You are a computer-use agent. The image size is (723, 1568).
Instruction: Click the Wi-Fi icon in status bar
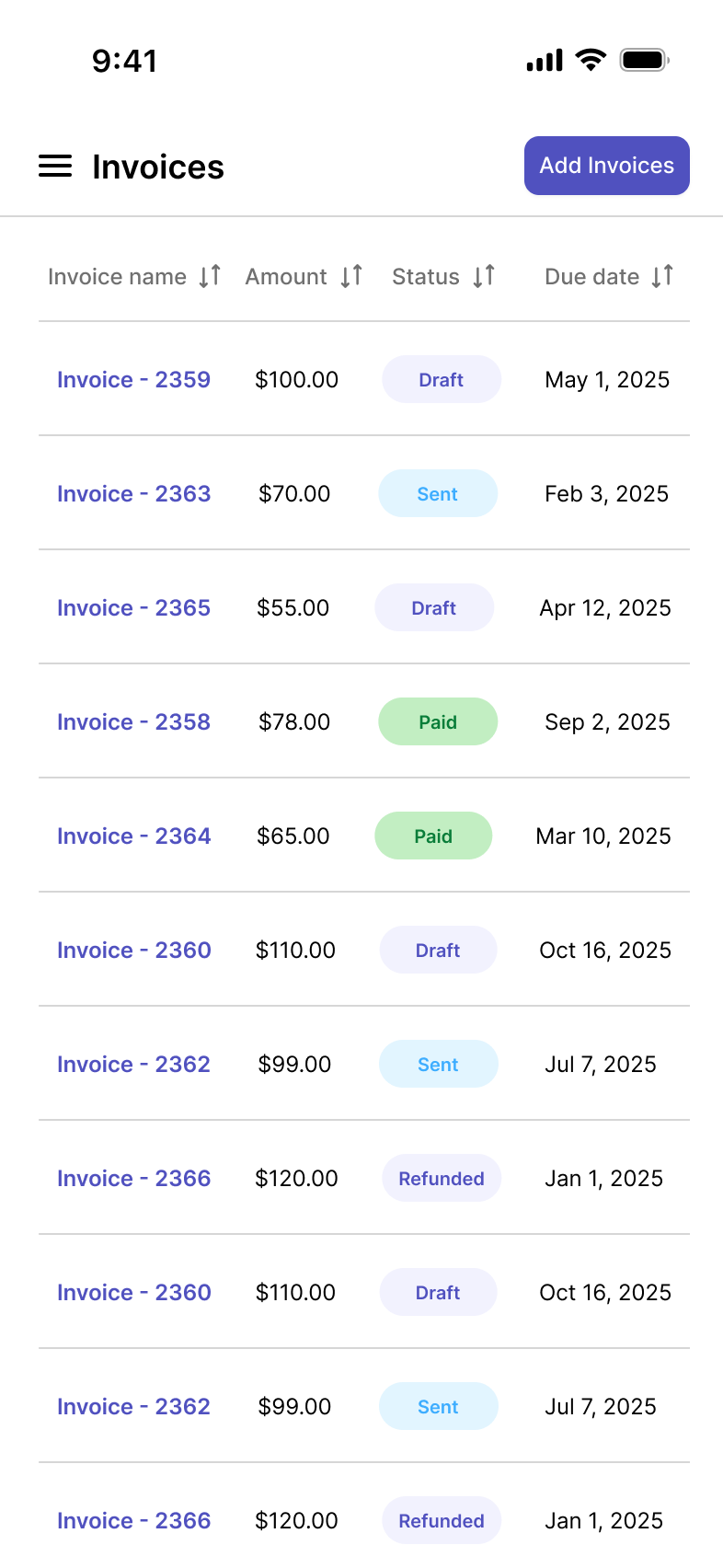click(x=590, y=59)
